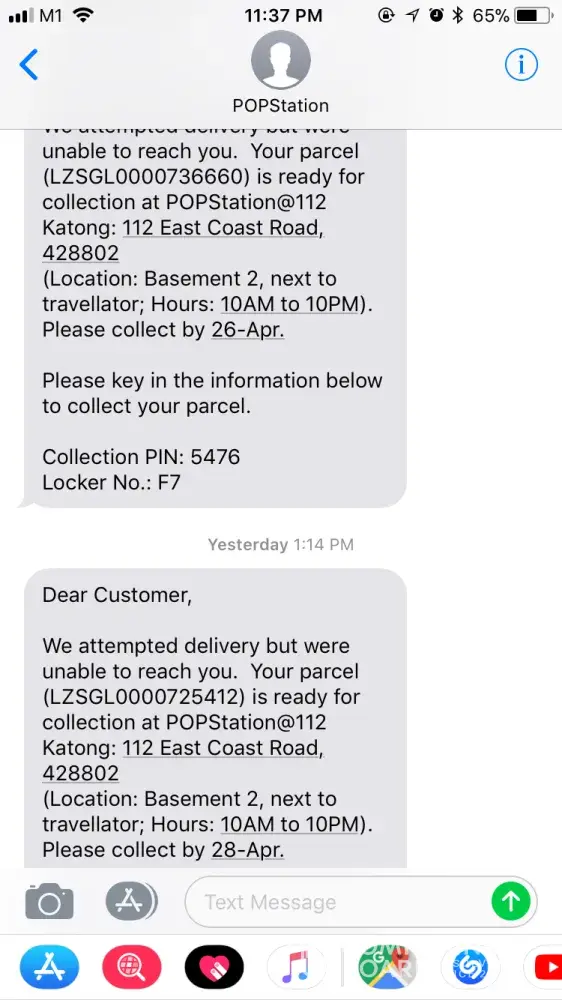Open the images search iMessage app
562x1000 pixels.
(x=132, y=967)
